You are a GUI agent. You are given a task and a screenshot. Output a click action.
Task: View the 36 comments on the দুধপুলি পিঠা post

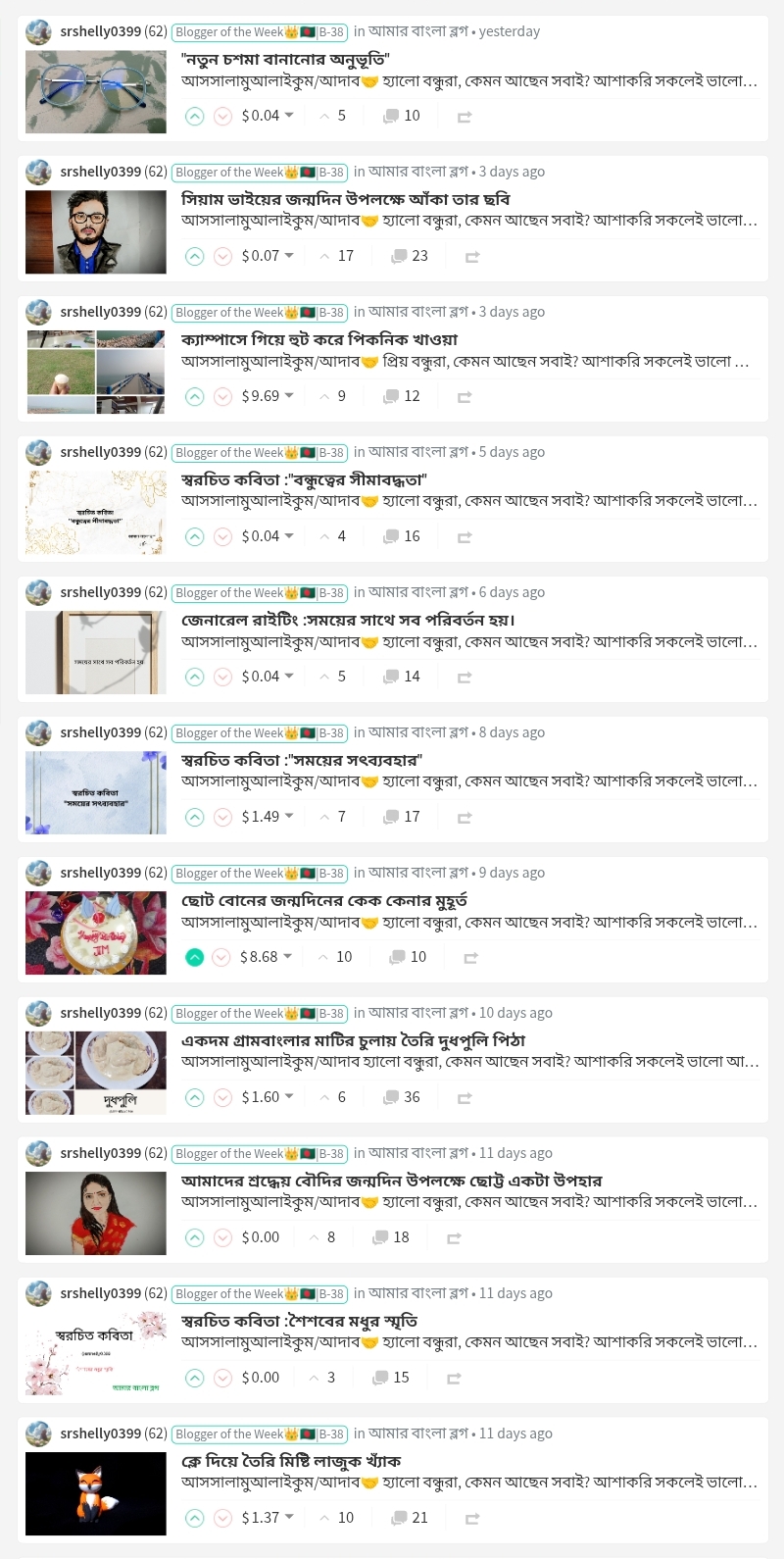click(402, 1097)
